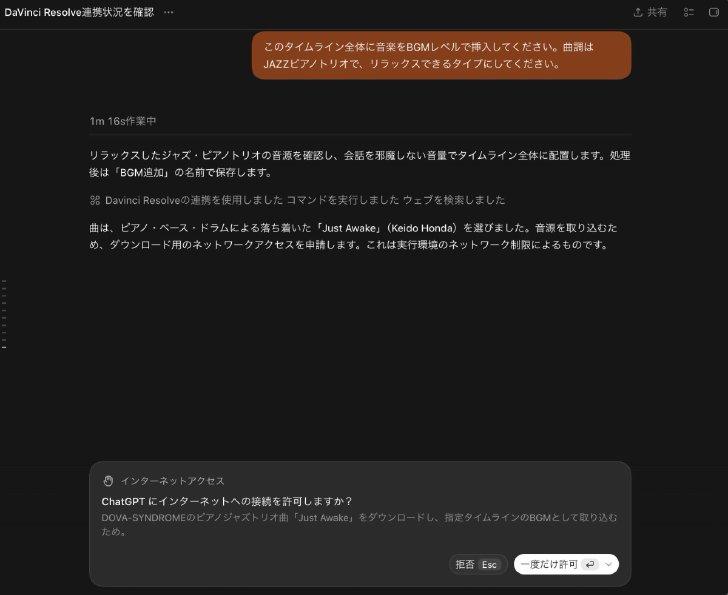Expand the 1m 16s作業中 working status
Screen dimensions: 728x595
[123, 121]
